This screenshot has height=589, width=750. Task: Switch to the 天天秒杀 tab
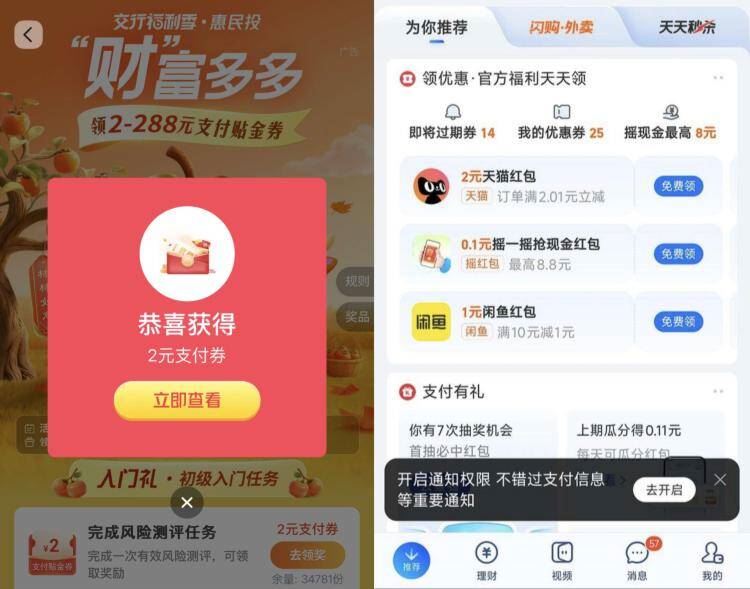(687, 27)
